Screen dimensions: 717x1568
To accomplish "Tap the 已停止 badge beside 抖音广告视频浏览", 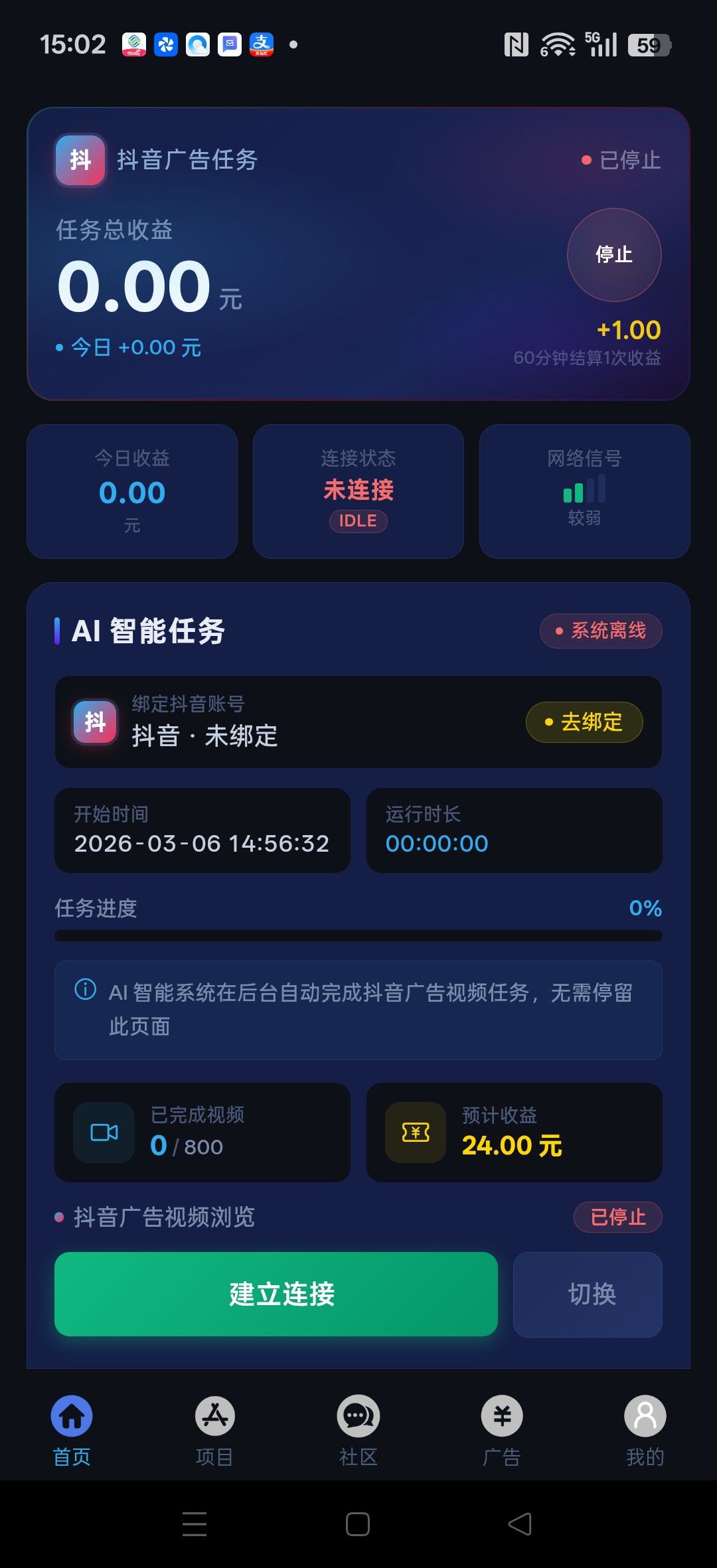I will [616, 1217].
